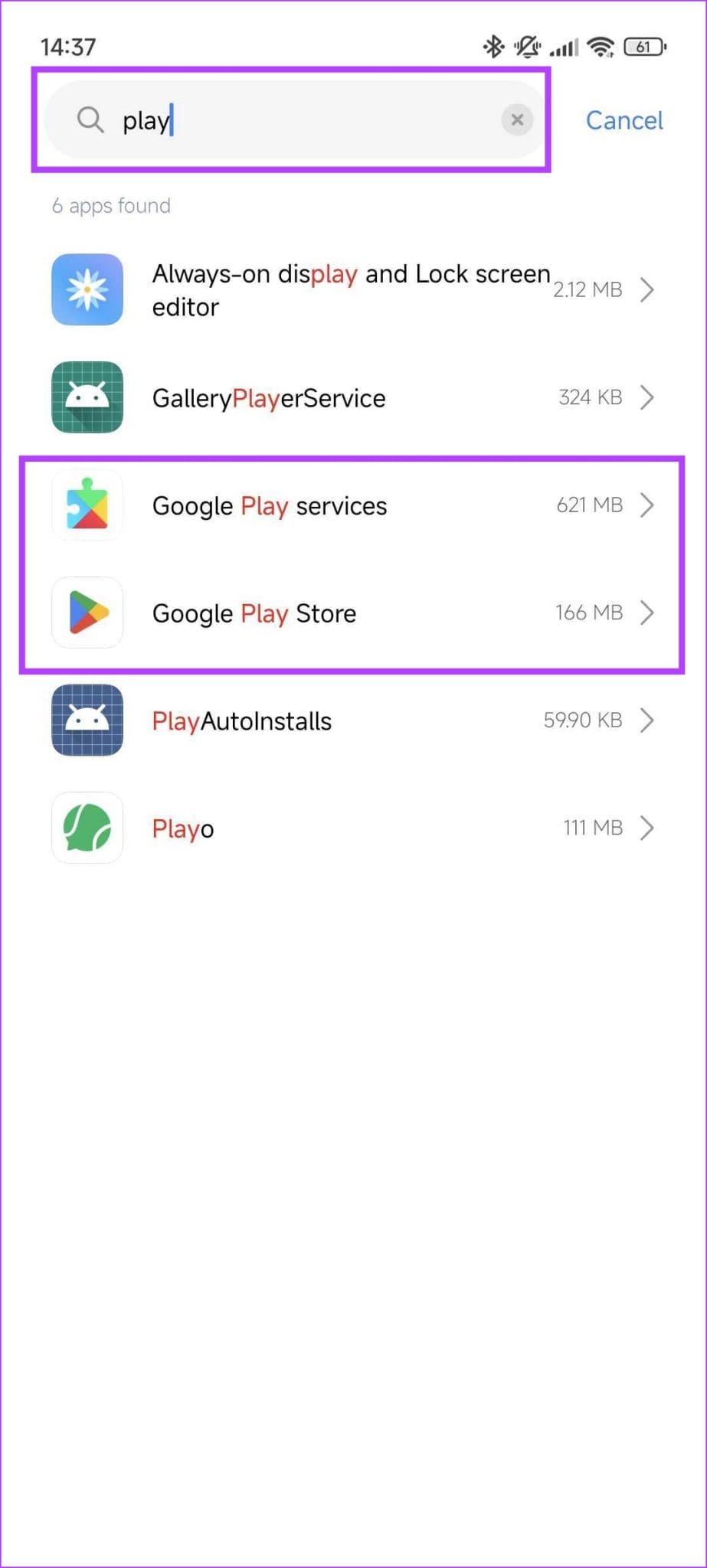The height and width of the screenshot is (1568, 707).
Task: Expand details for Google Play services
Action: tap(649, 505)
